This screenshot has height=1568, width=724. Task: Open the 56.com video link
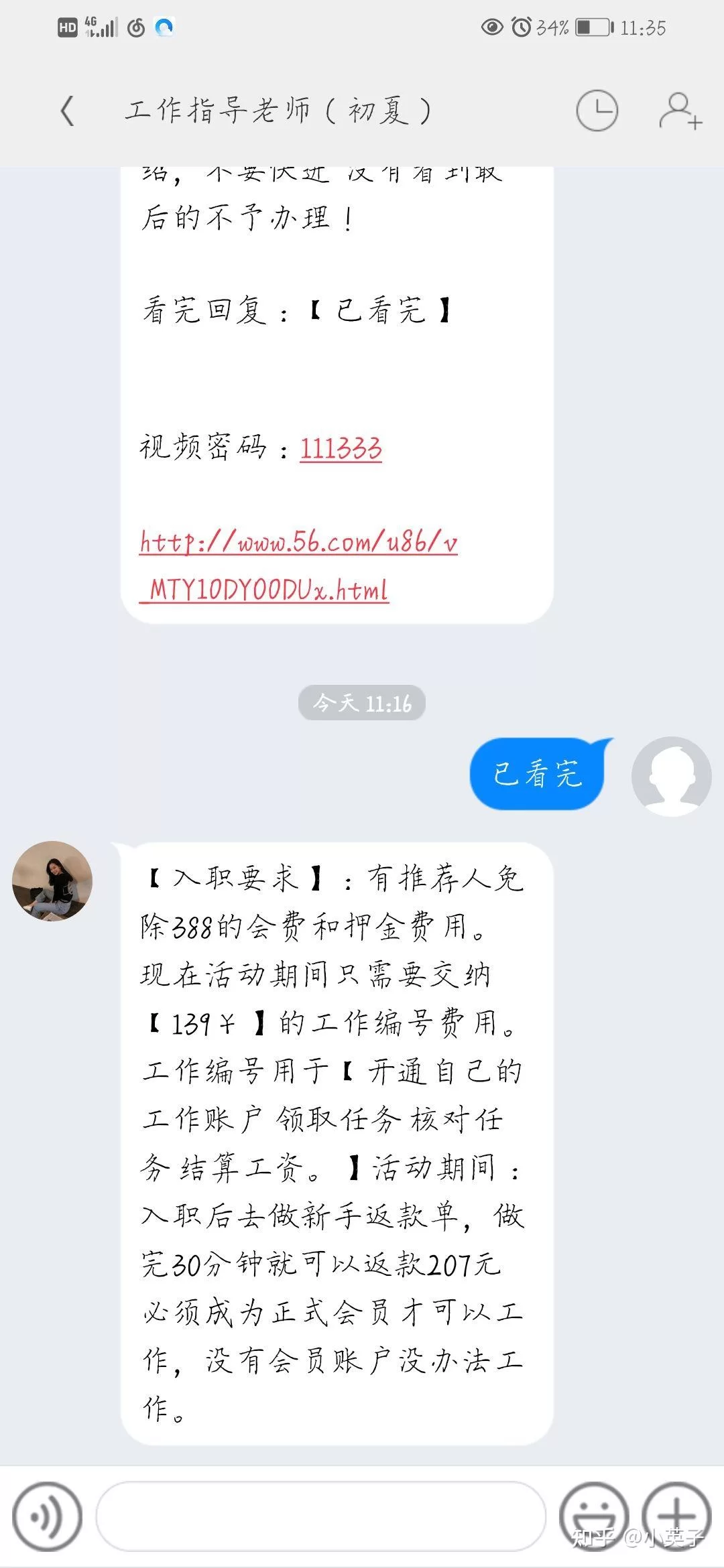pyautogui.click(x=298, y=566)
